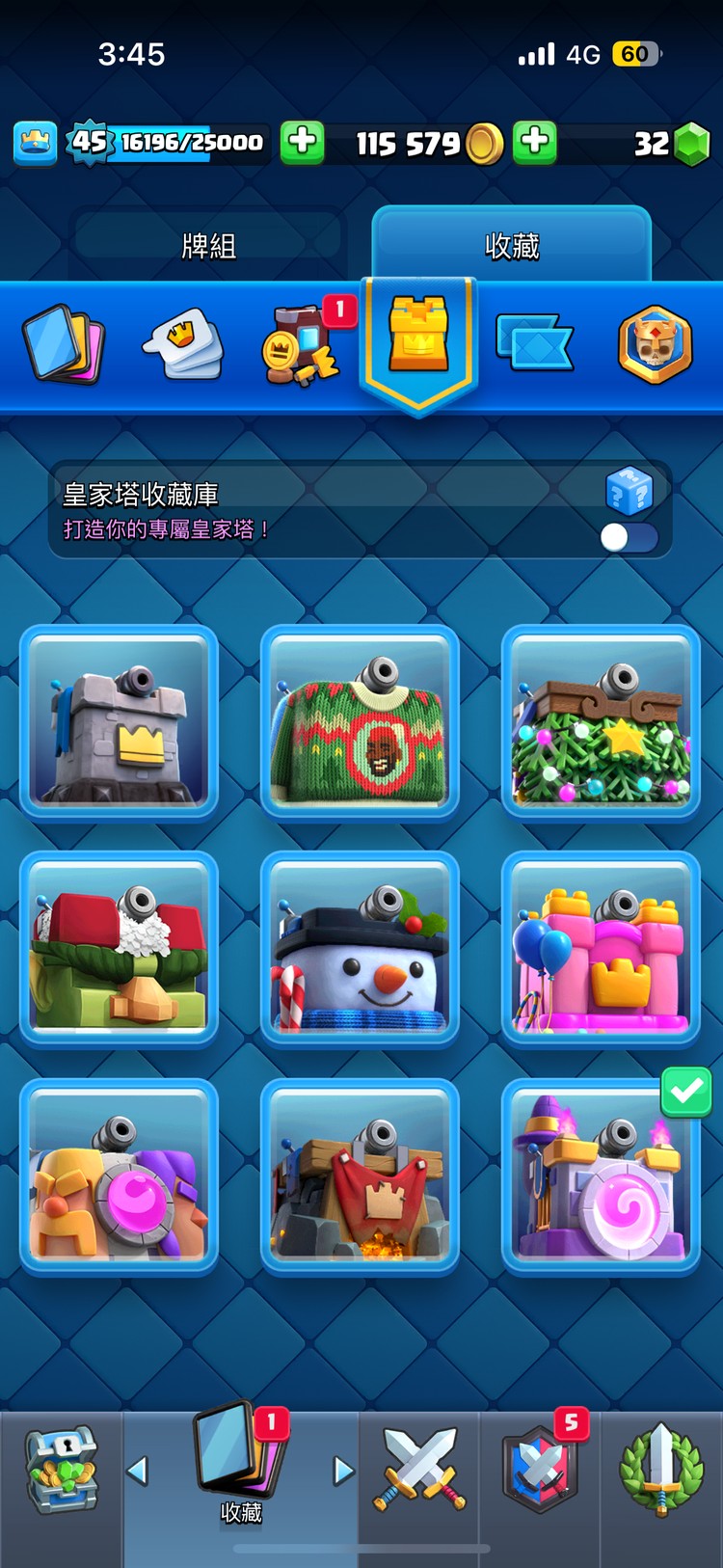Open the banners collection icon
The height and width of the screenshot is (1568, 723).
pos(534,343)
